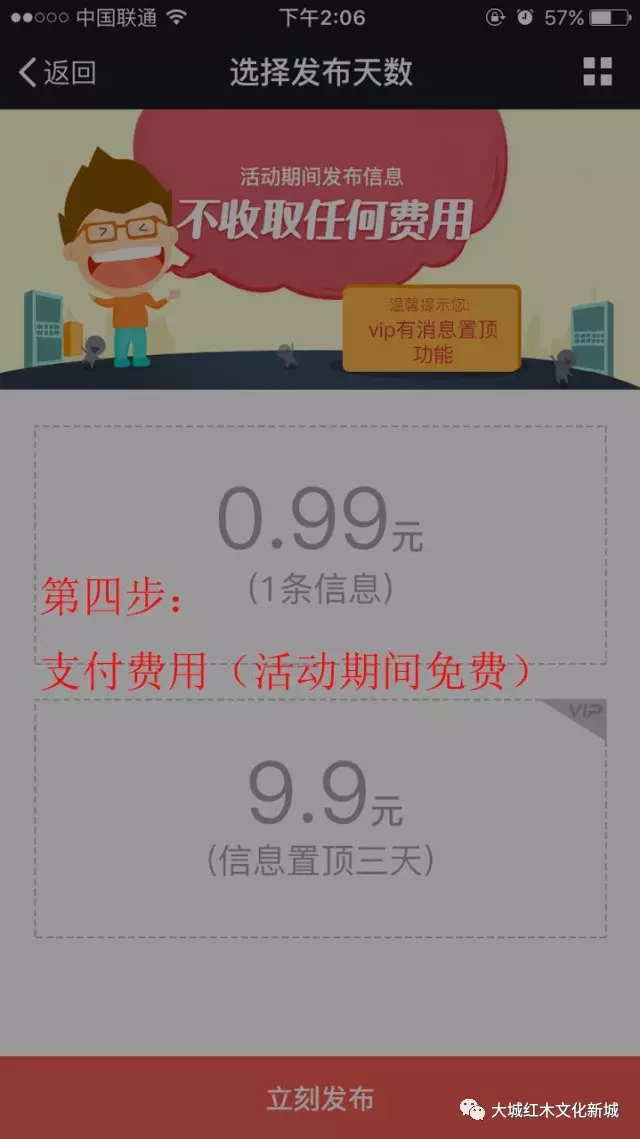Go back via the 返回 button
Image resolution: width=640 pixels, height=1139 pixels.
point(57,73)
